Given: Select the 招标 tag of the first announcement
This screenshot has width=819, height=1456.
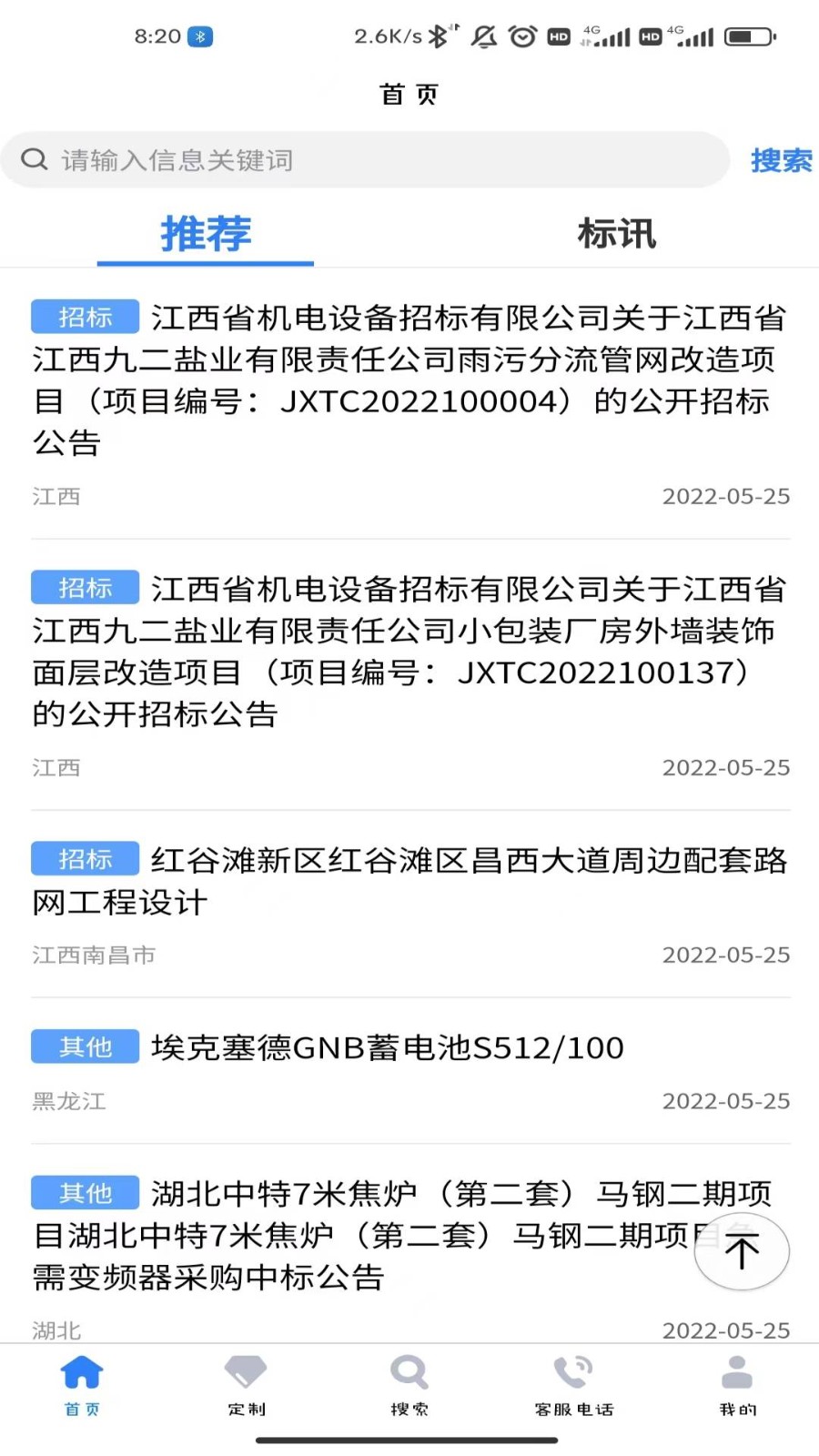Looking at the screenshot, I should (84, 316).
